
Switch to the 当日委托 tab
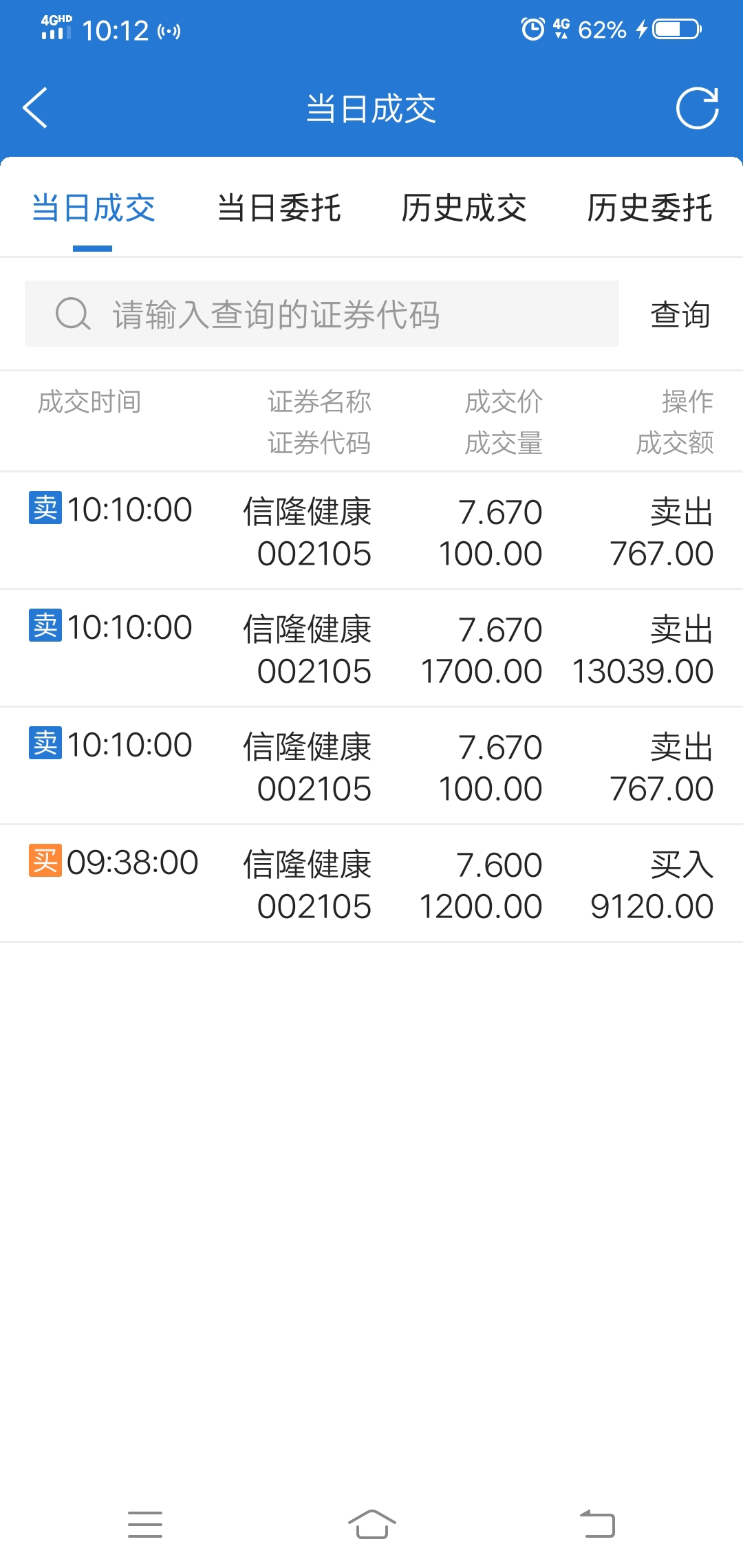pos(279,208)
